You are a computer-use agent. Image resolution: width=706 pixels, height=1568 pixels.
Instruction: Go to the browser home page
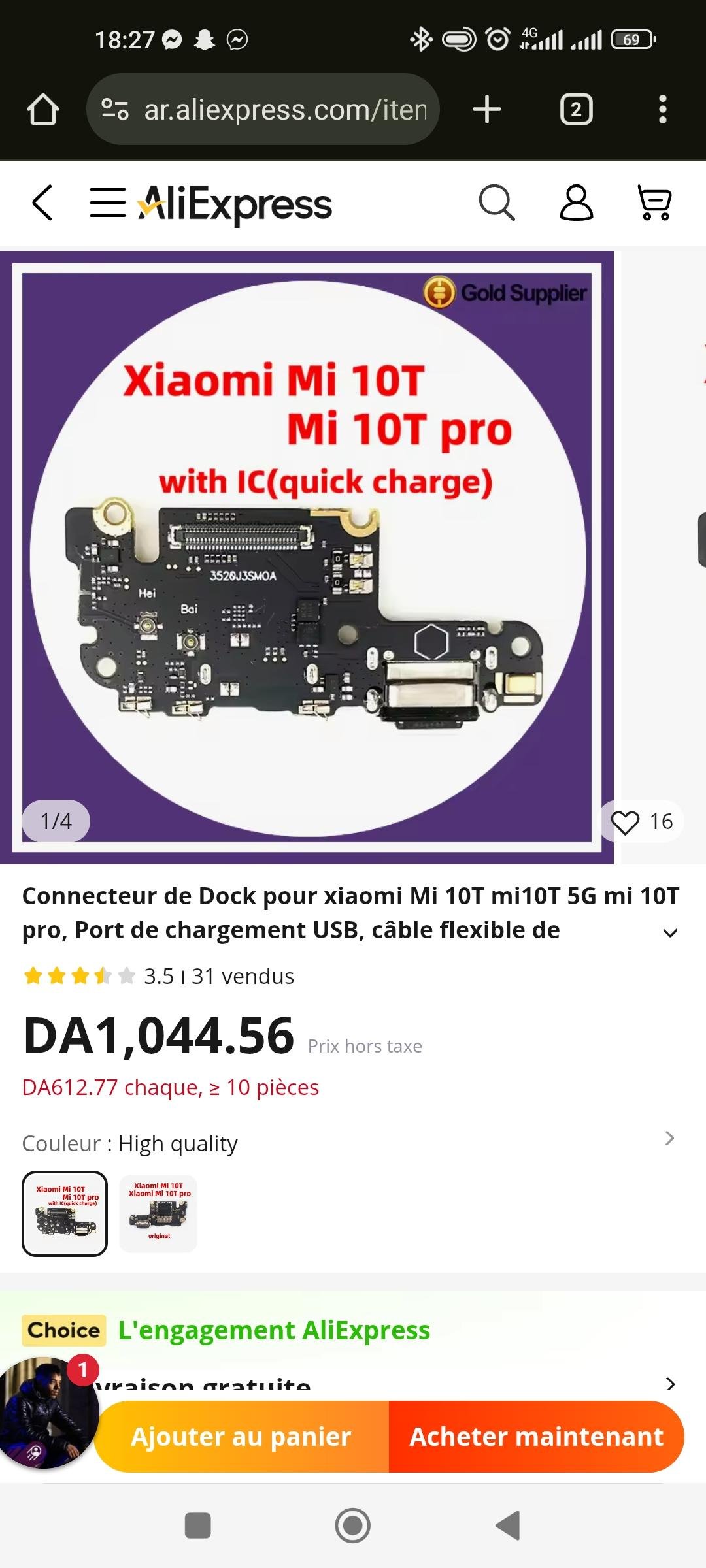tap(43, 109)
